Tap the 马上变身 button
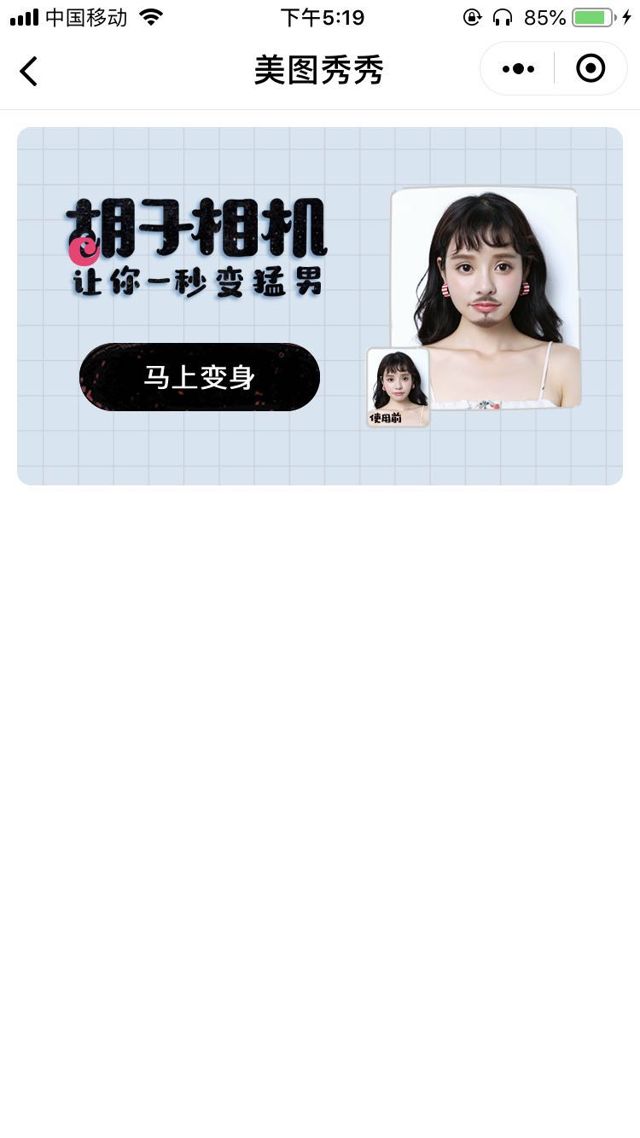 click(x=199, y=377)
